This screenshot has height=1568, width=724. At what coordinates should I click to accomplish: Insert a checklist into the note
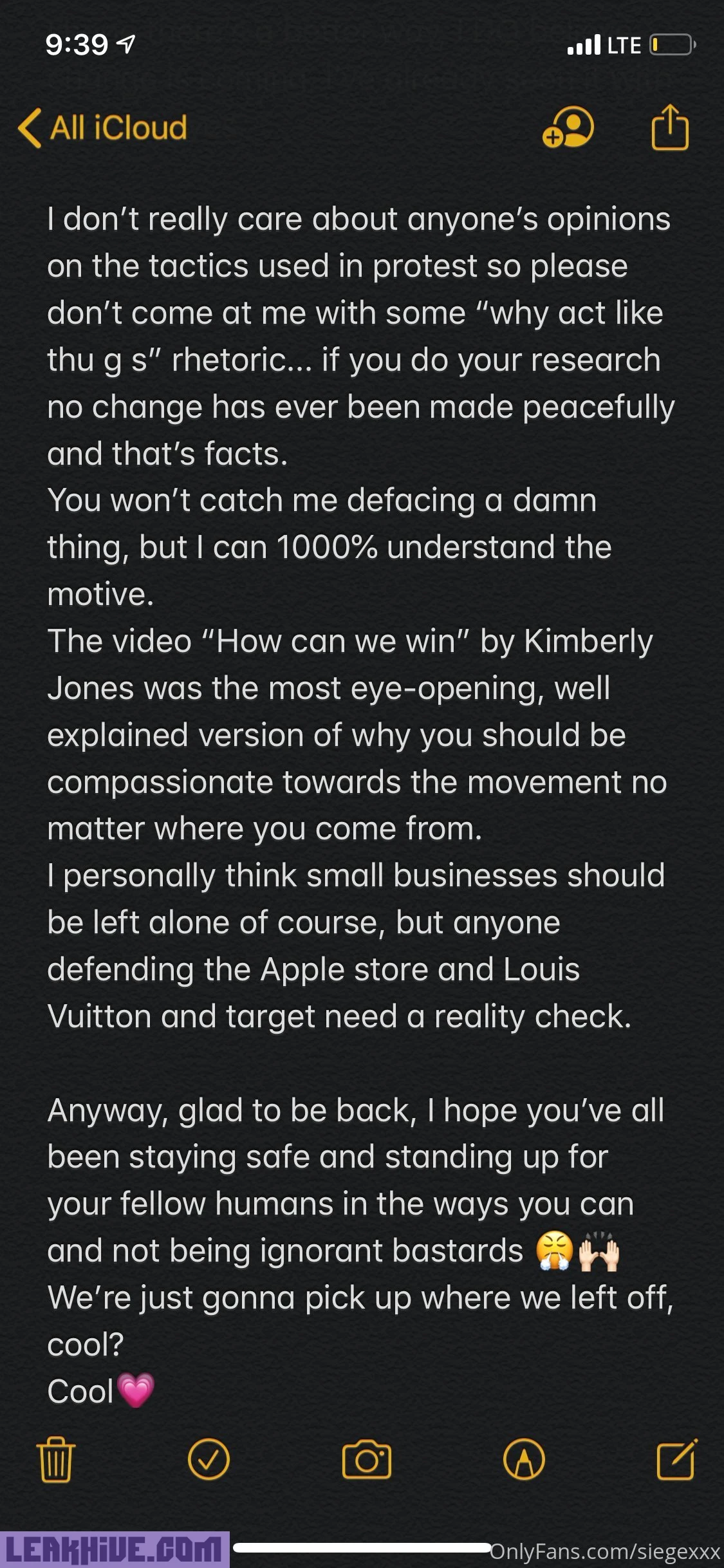pos(209,1459)
